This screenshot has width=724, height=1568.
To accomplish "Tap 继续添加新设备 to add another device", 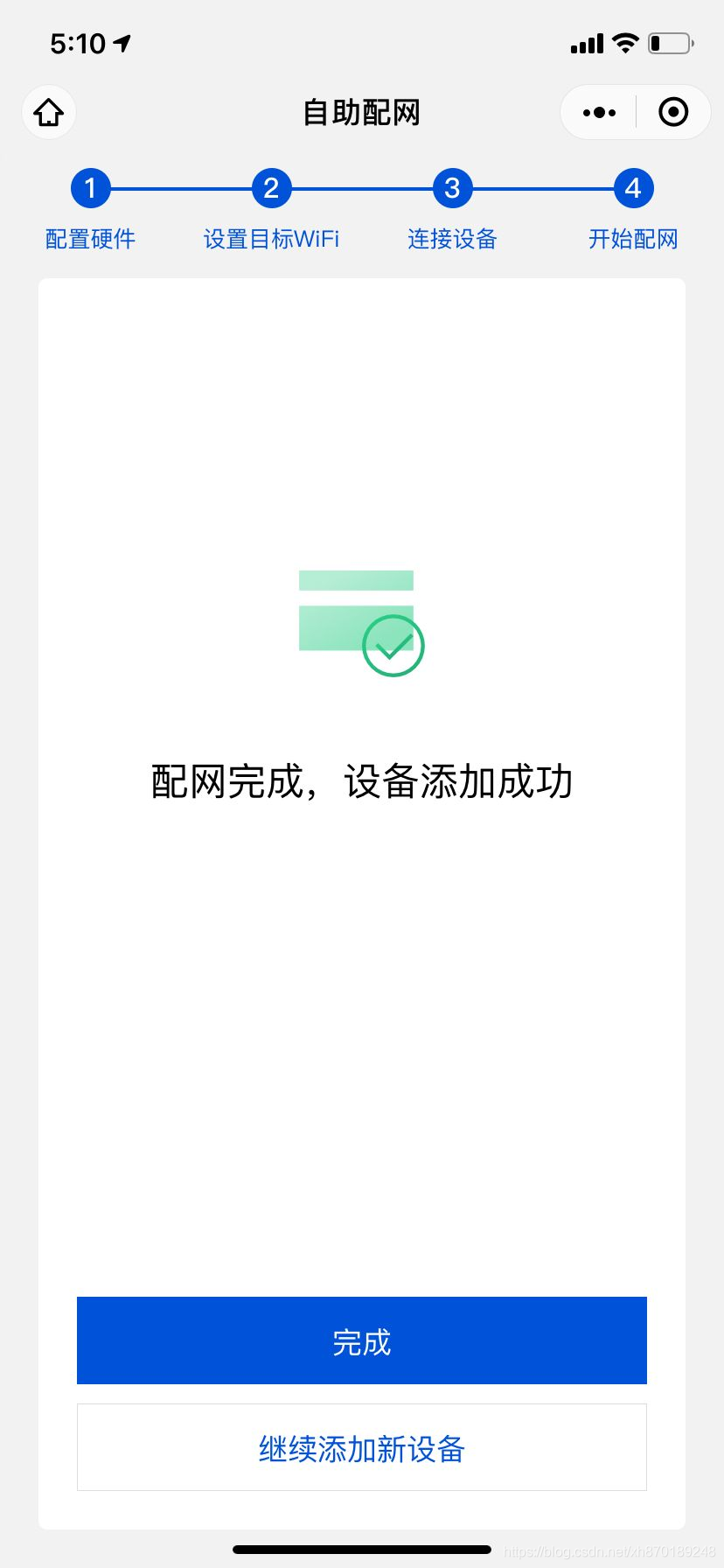I will coord(362,1447).
